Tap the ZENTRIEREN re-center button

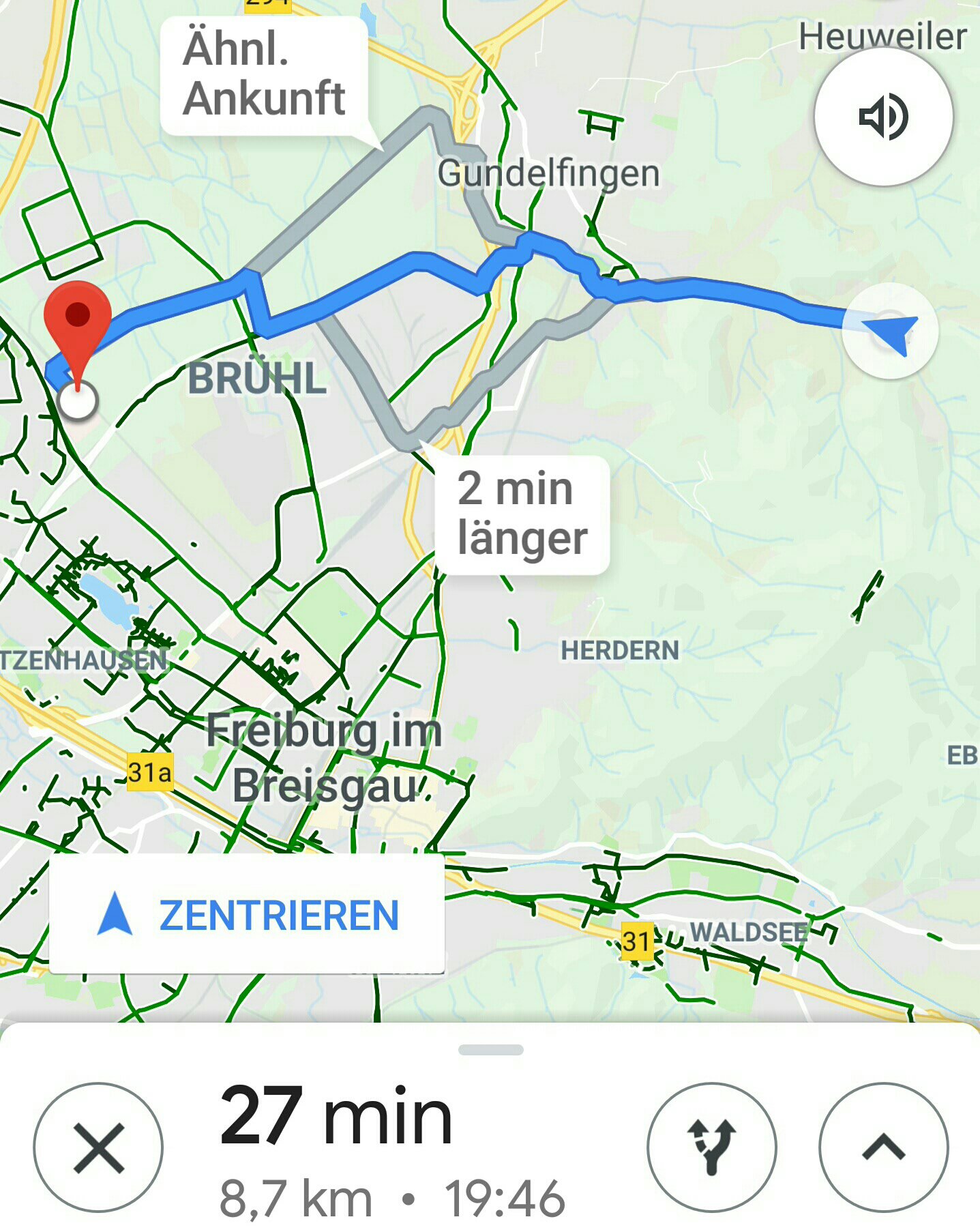pyautogui.click(x=247, y=915)
